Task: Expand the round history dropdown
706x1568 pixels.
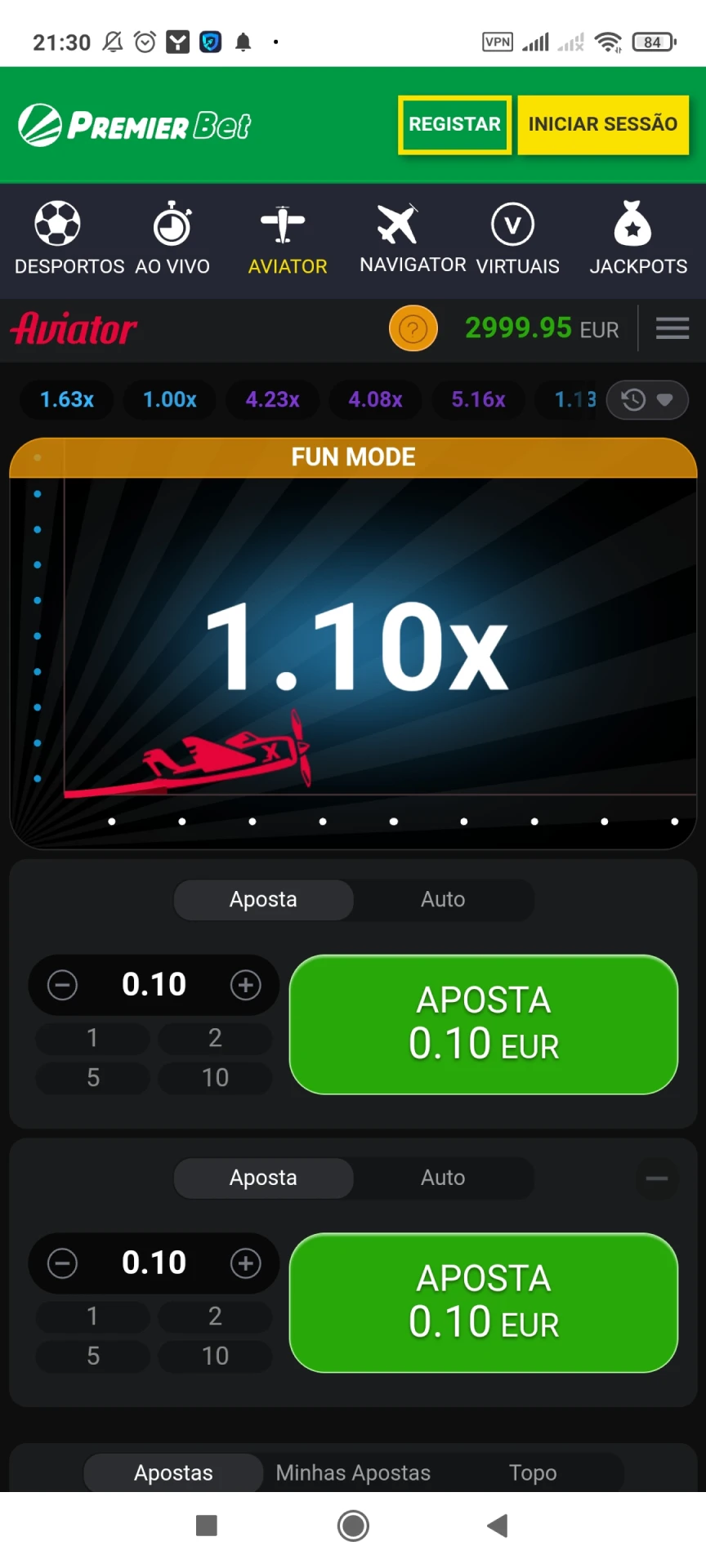Action: tap(647, 400)
